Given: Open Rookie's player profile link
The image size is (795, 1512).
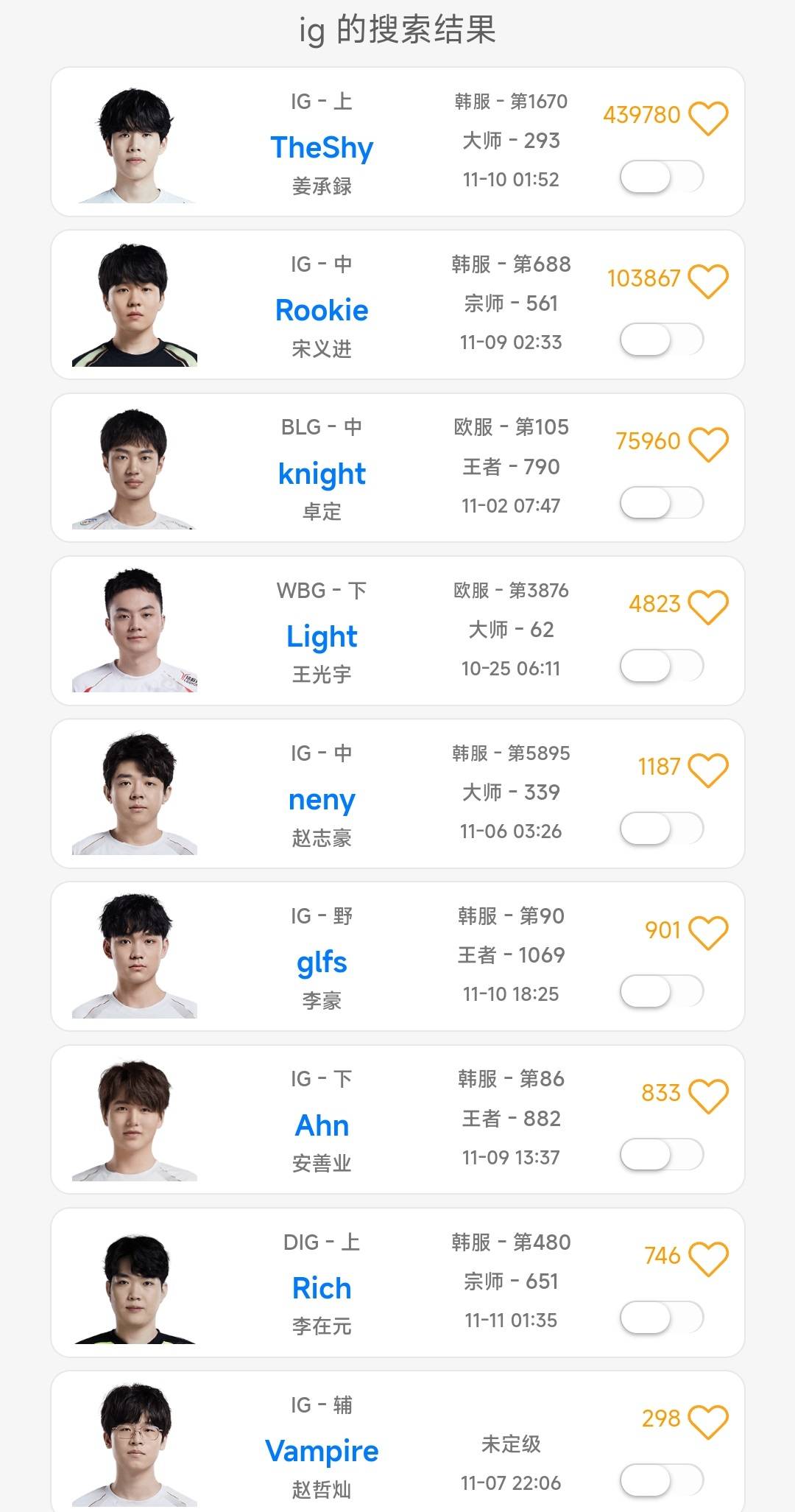Looking at the screenshot, I should coord(322,310).
